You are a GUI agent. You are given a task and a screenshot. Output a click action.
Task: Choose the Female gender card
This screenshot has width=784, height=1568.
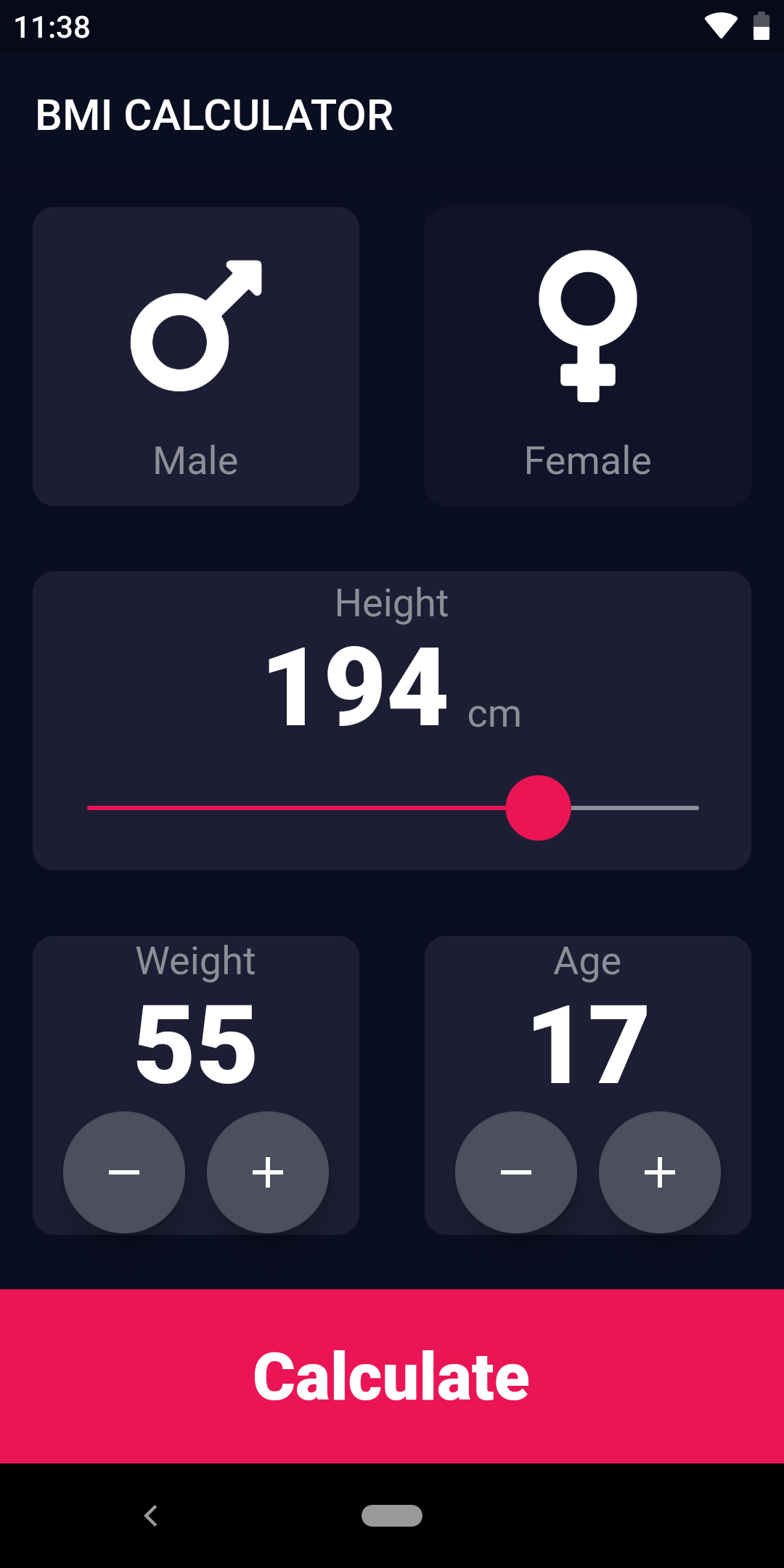pos(588,356)
